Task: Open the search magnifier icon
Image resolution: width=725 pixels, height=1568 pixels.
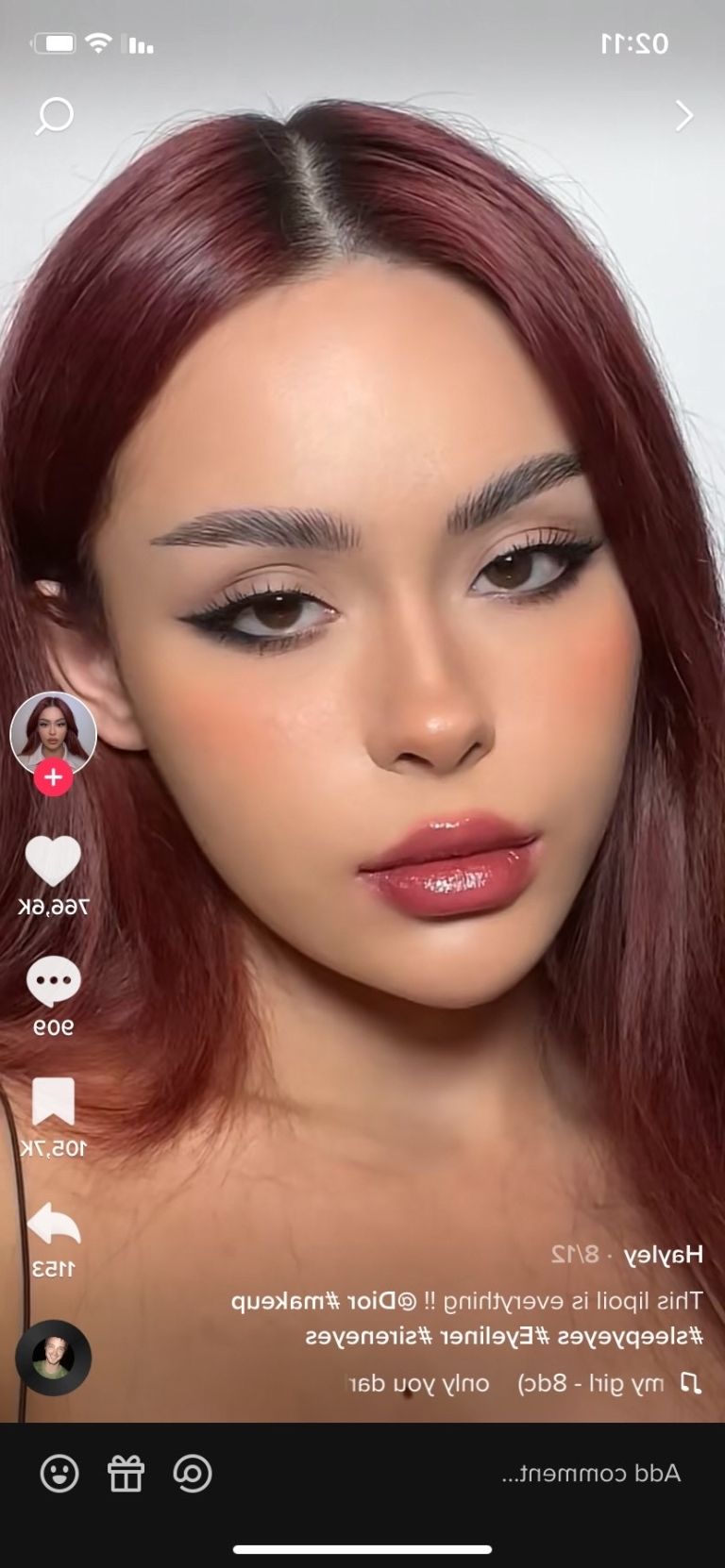Action: (x=54, y=116)
